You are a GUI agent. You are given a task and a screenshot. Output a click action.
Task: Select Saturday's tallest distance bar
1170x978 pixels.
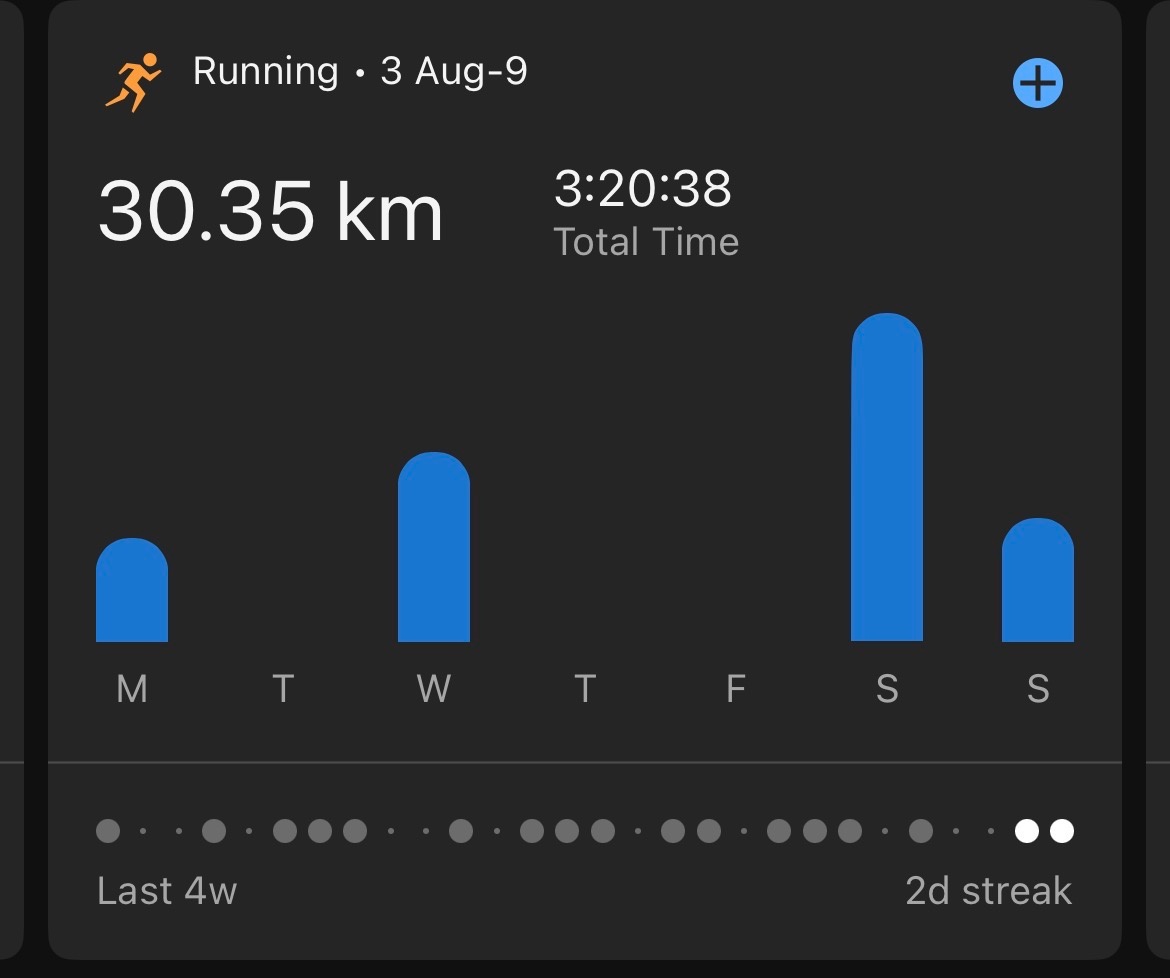[886, 477]
